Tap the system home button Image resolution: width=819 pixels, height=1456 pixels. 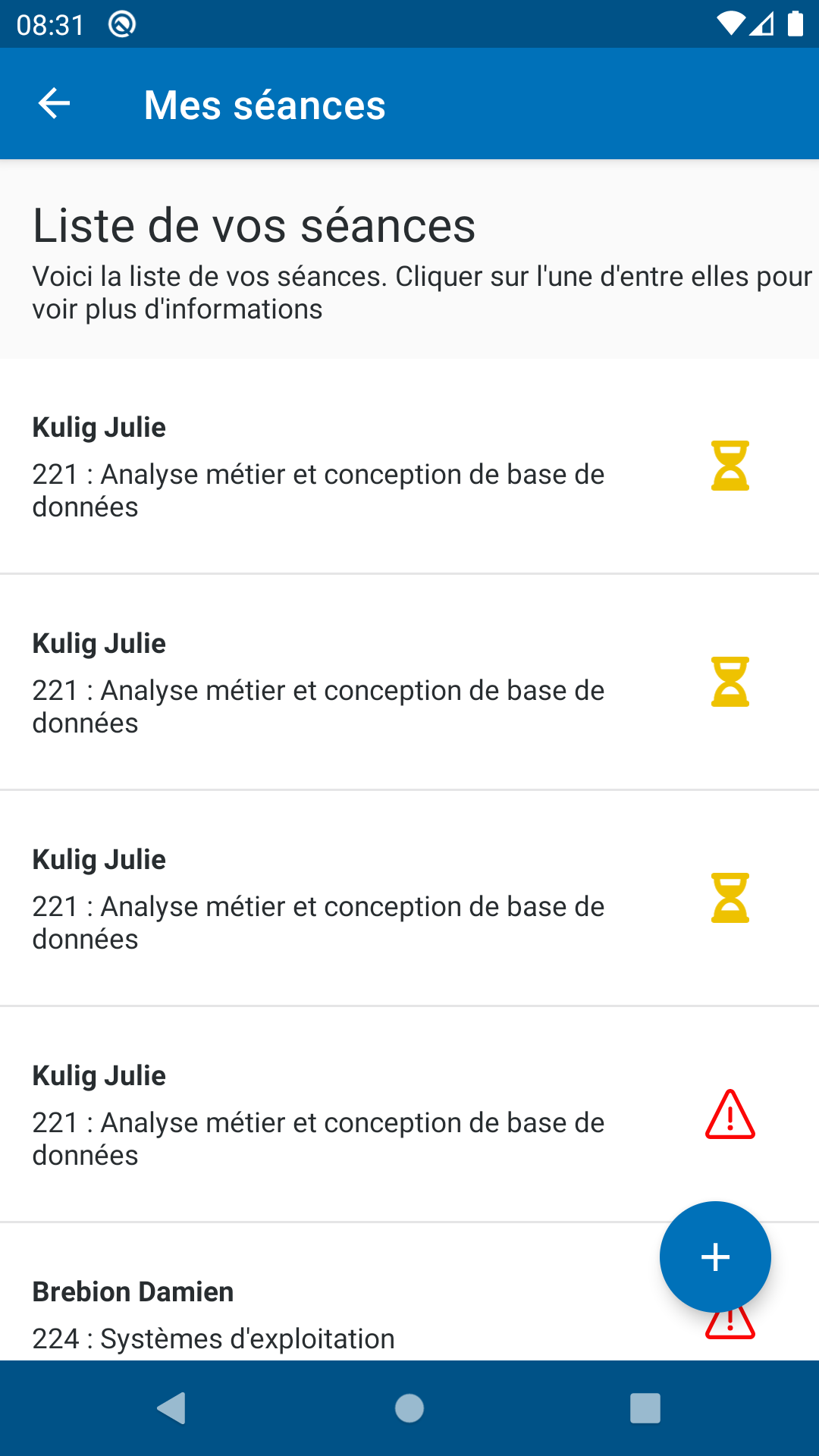click(409, 1408)
